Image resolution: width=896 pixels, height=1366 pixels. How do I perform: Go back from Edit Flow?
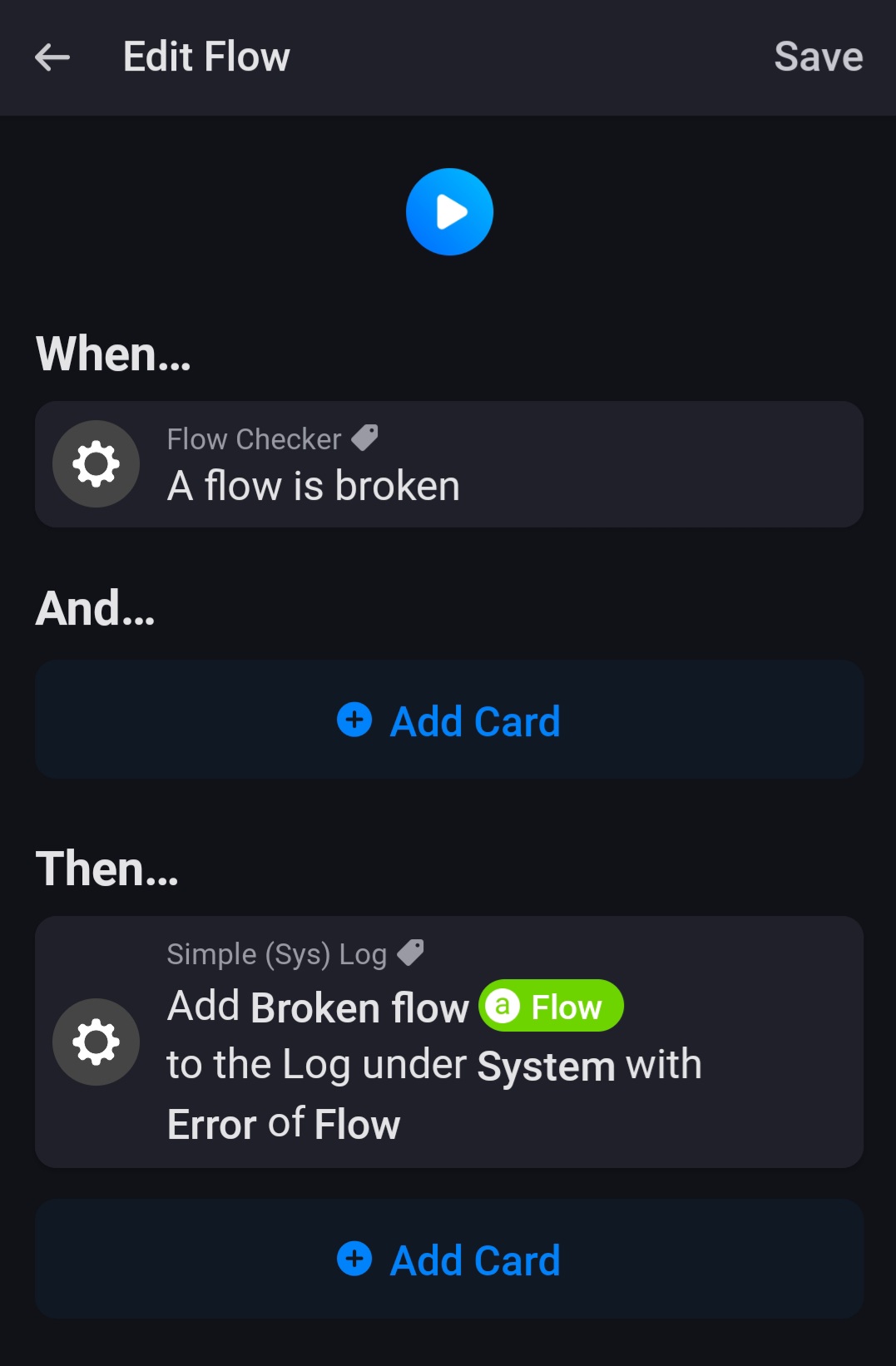coord(52,57)
